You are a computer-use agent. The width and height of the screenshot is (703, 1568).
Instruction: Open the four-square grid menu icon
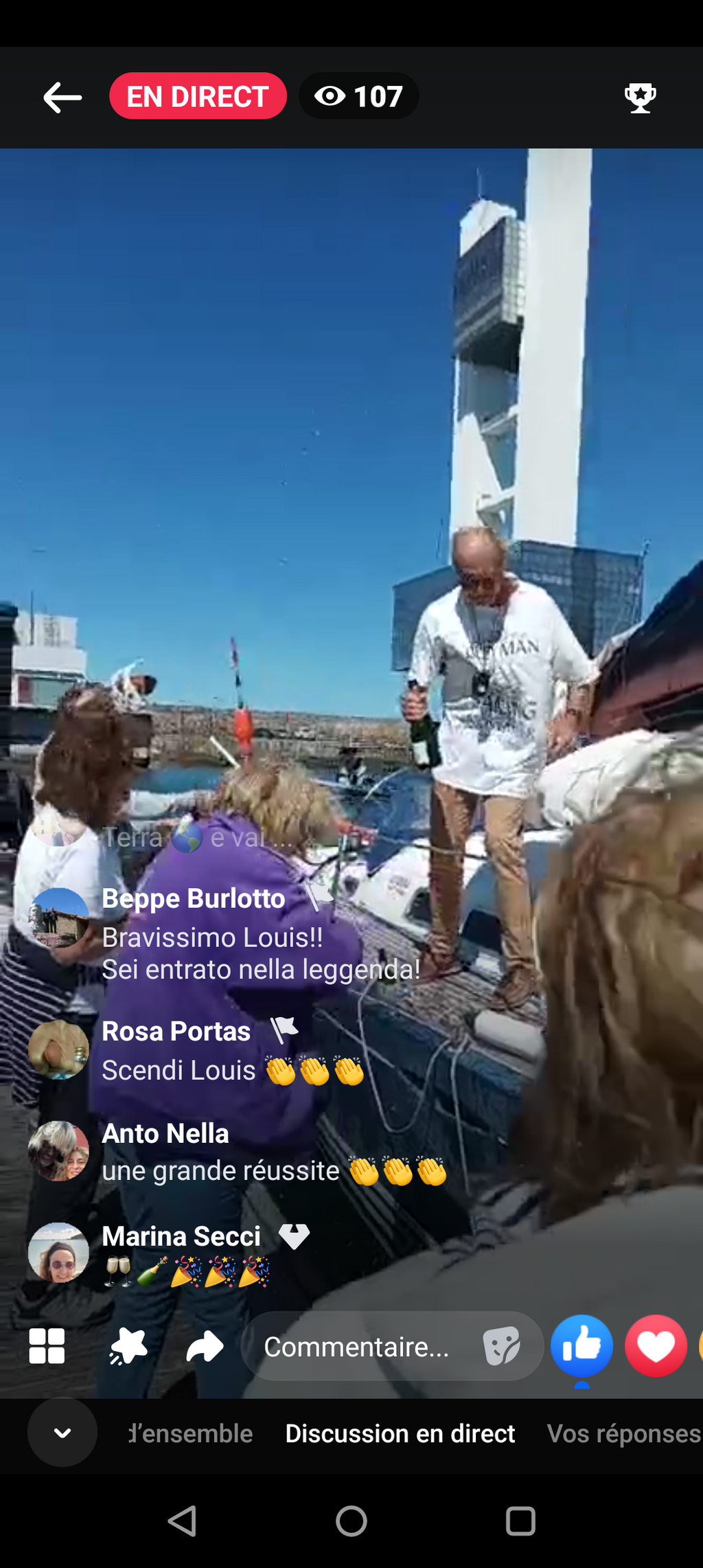[x=47, y=1345]
